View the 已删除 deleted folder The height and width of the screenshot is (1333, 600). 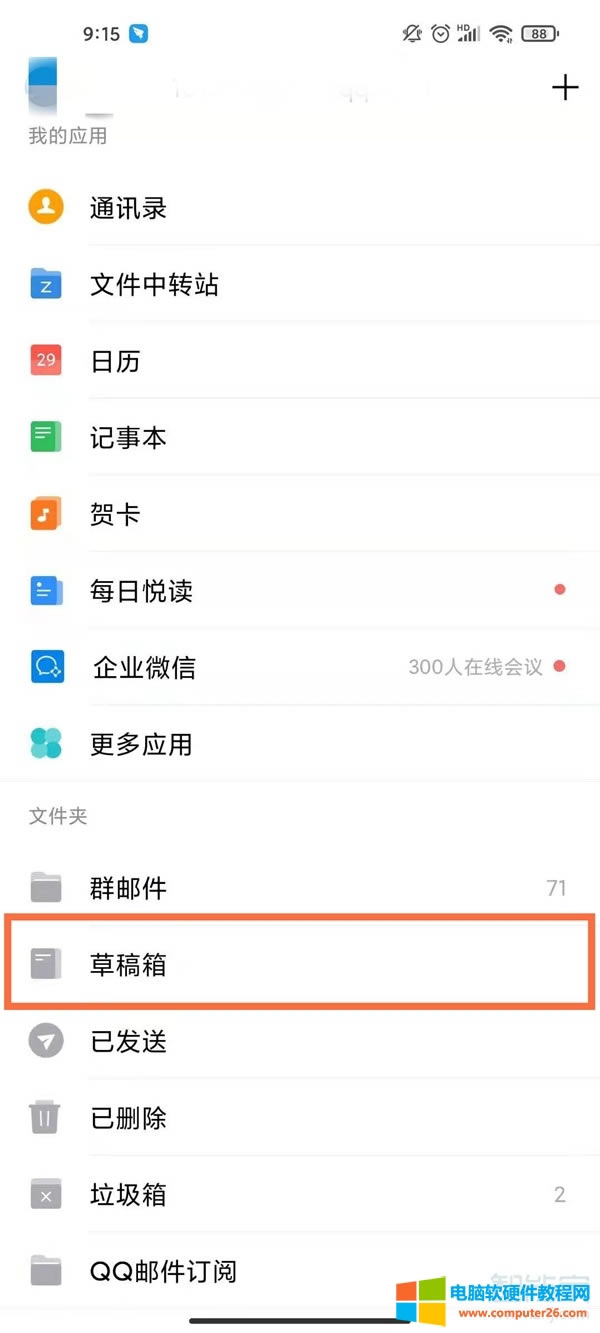pos(128,1118)
